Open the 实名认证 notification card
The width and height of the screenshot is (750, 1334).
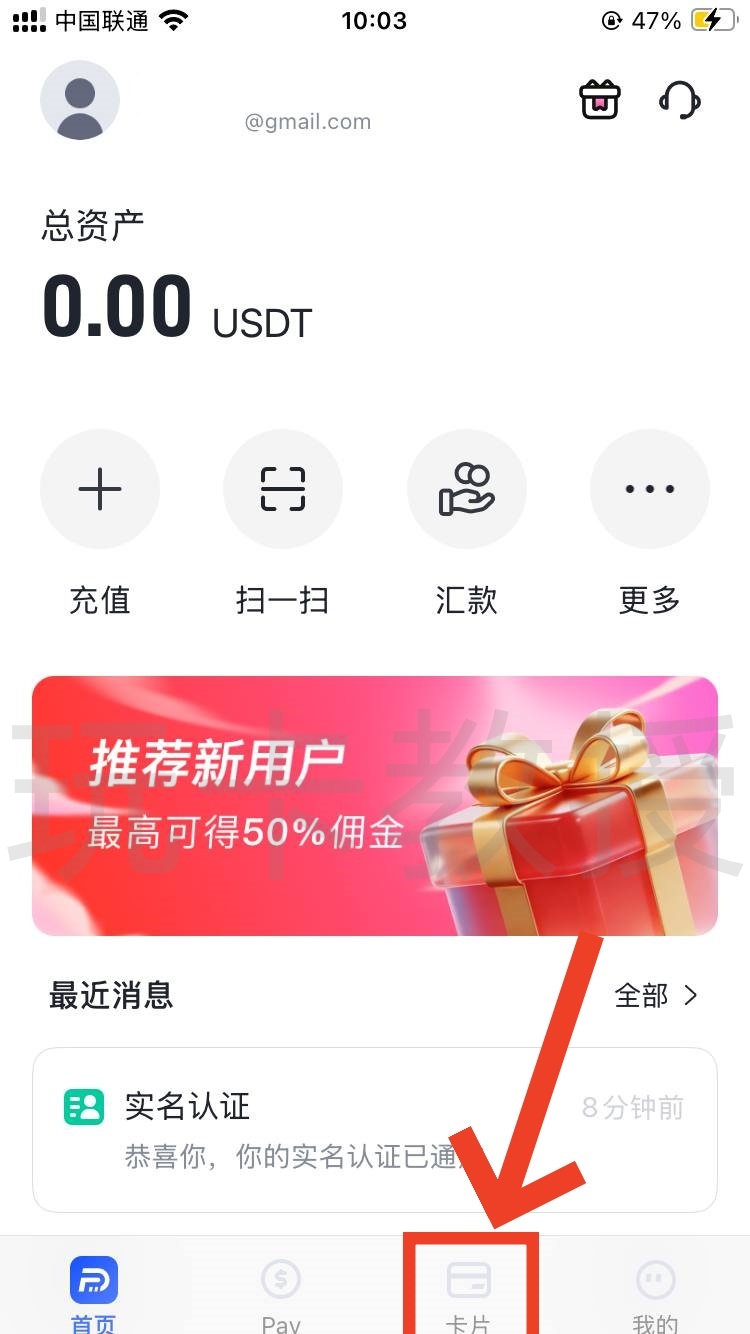[x=375, y=1130]
